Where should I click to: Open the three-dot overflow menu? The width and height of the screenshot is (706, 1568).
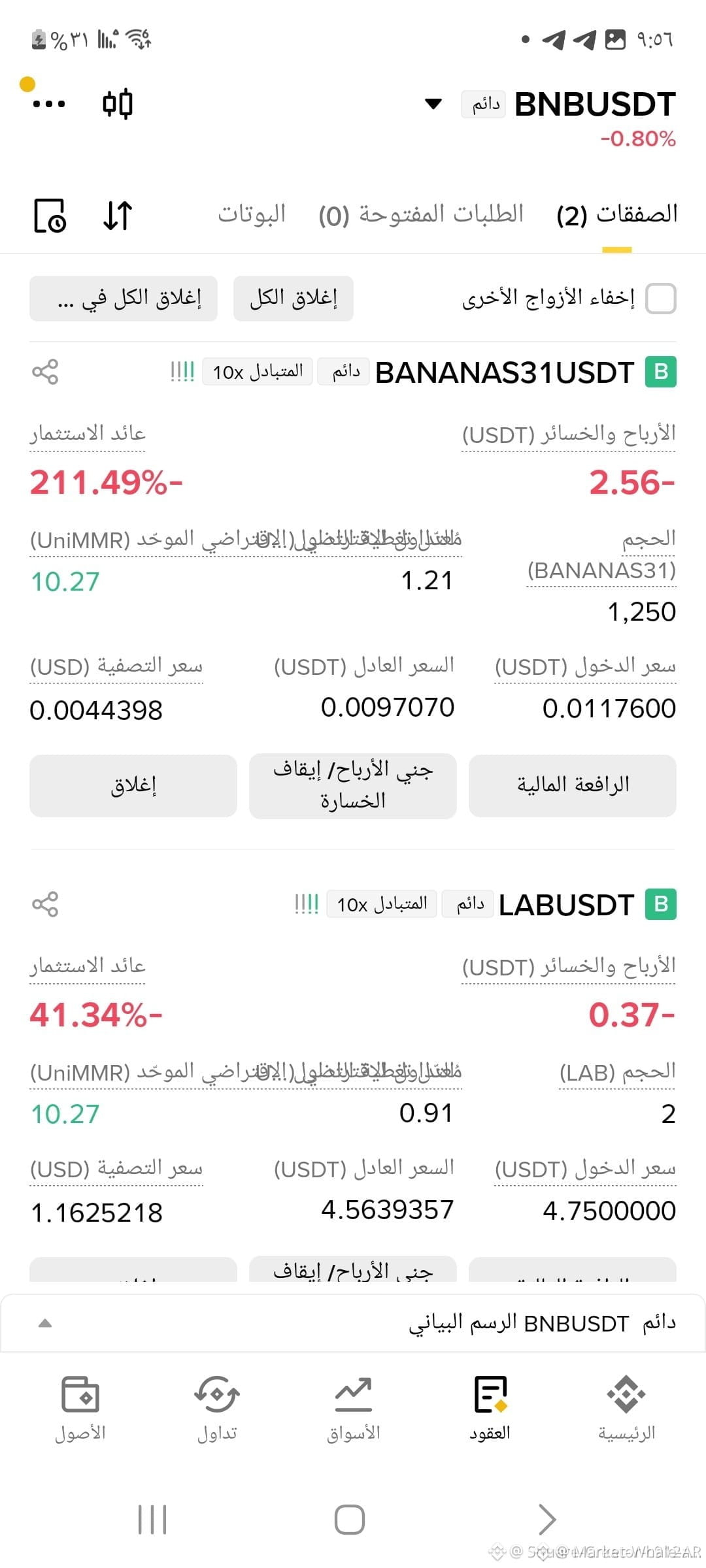[x=49, y=104]
